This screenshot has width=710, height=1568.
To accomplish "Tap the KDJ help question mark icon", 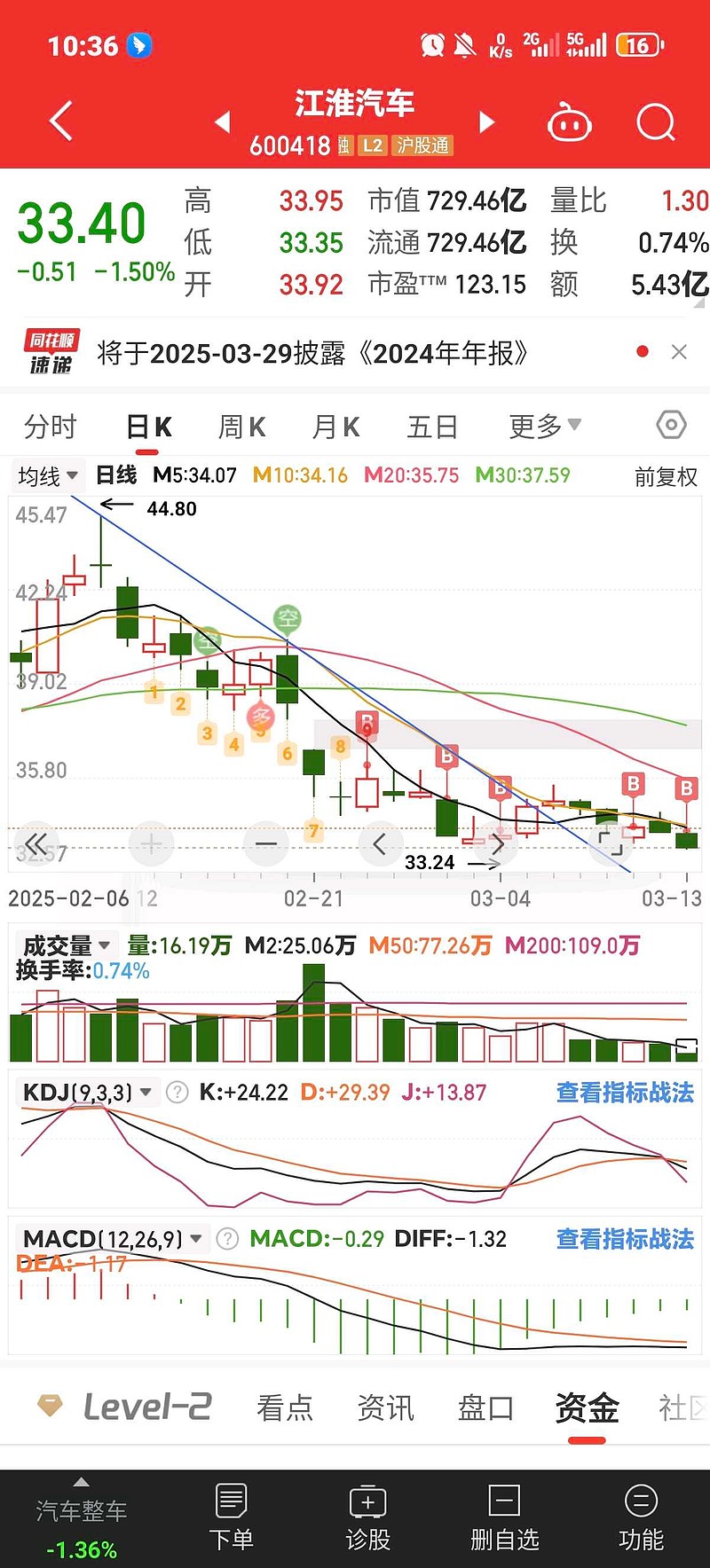I will coord(179,1092).
